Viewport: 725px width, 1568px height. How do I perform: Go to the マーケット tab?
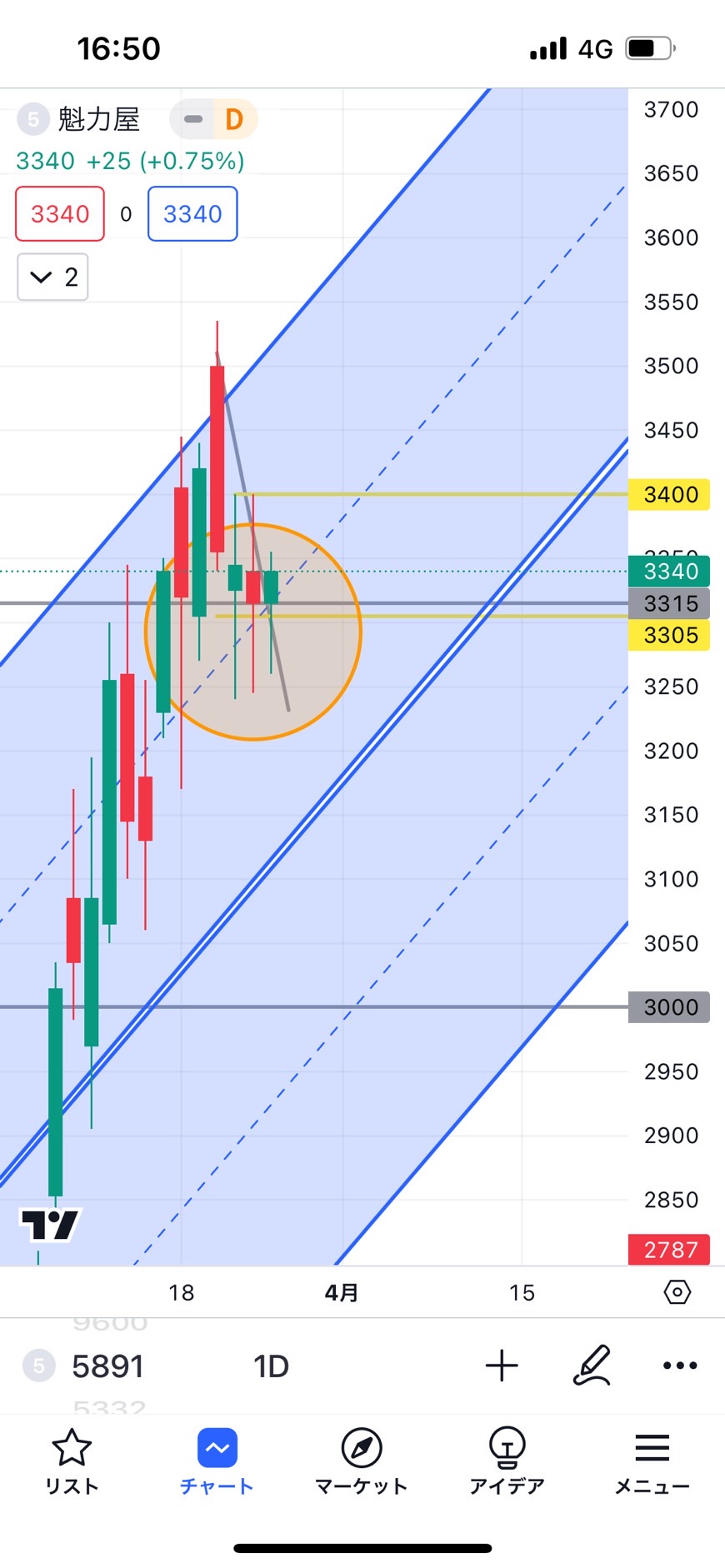[x=362, y=1462]
